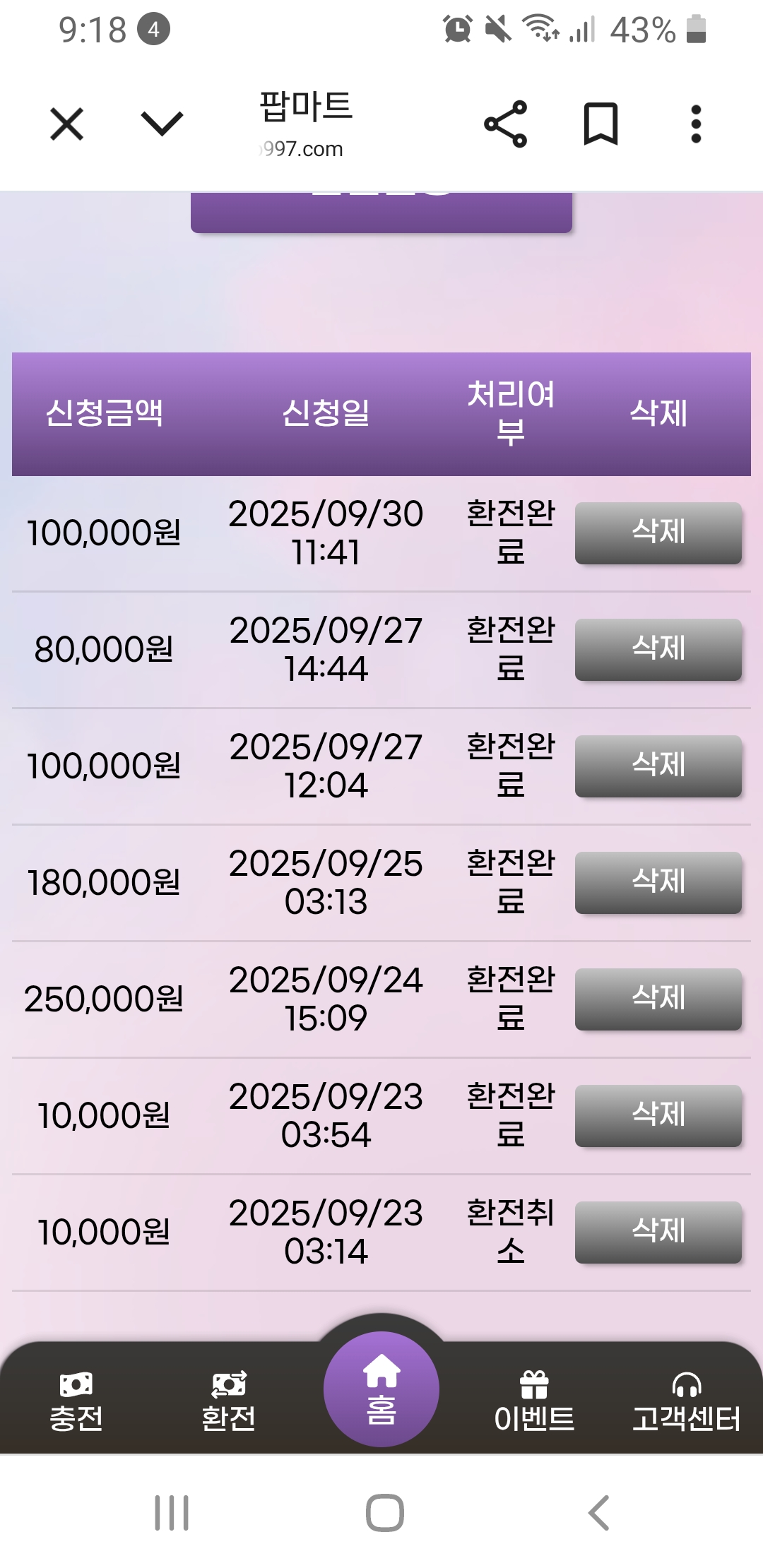Viewport: 763px width, 1568px height.
Task: Bookmark this page
Action: [601, 124]
